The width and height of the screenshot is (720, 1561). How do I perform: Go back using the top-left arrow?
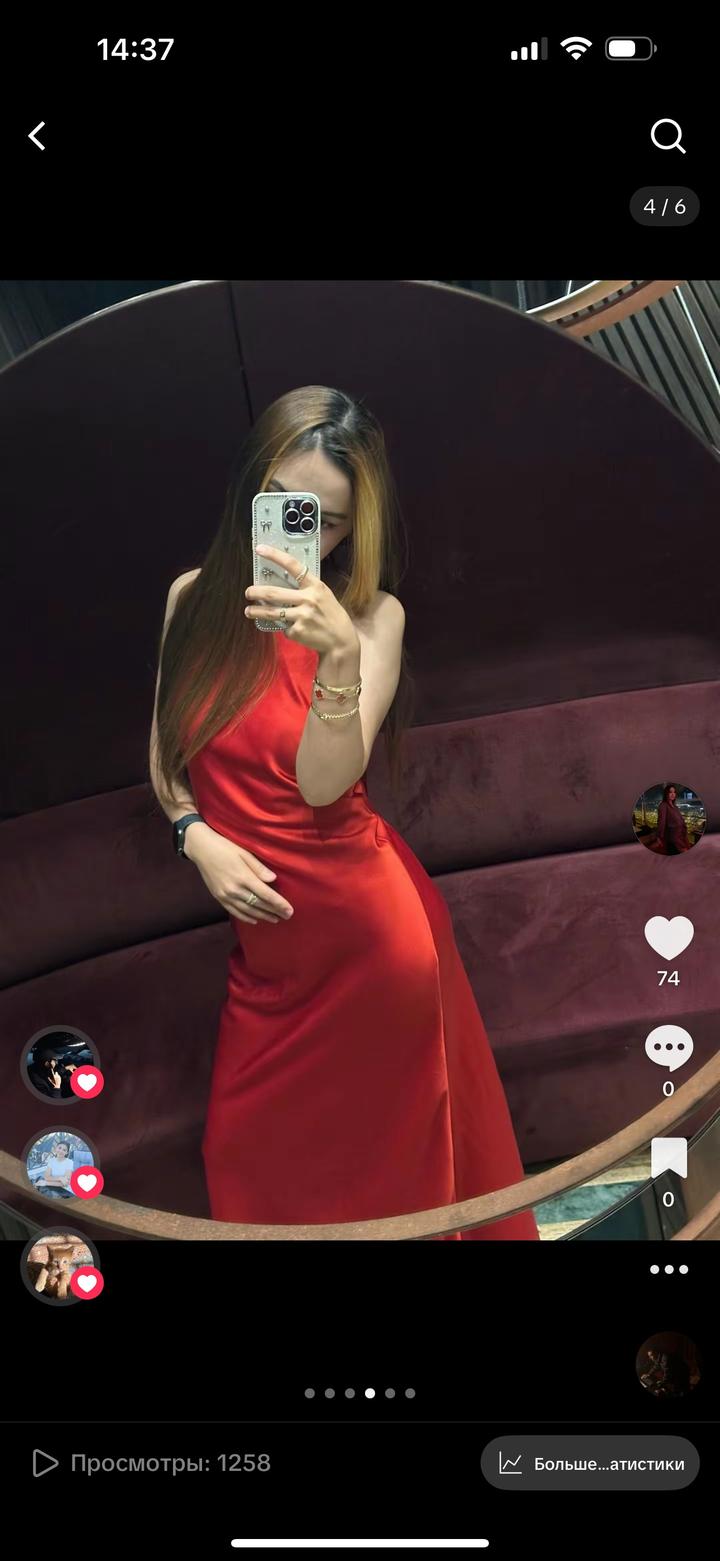pyautogui.click(x=37, y=136)
